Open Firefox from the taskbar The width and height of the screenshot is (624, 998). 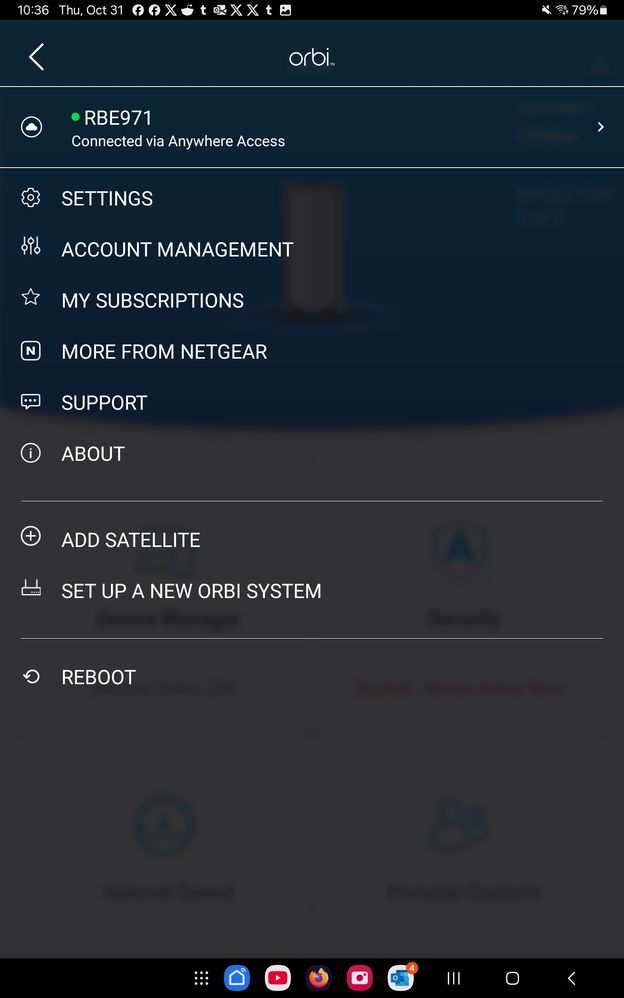point(319,978)
